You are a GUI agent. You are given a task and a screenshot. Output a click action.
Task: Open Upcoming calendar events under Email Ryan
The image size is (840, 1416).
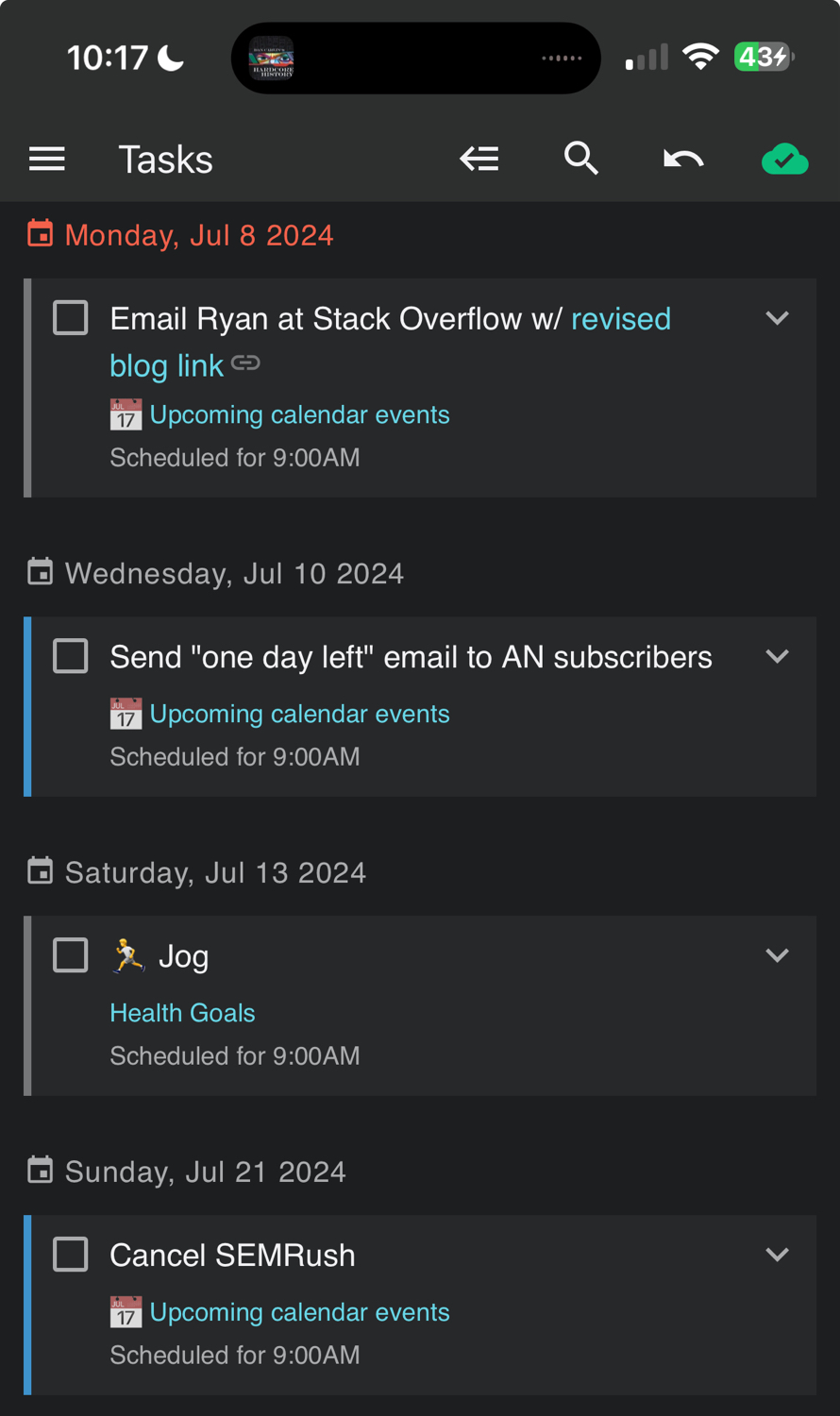299,414
